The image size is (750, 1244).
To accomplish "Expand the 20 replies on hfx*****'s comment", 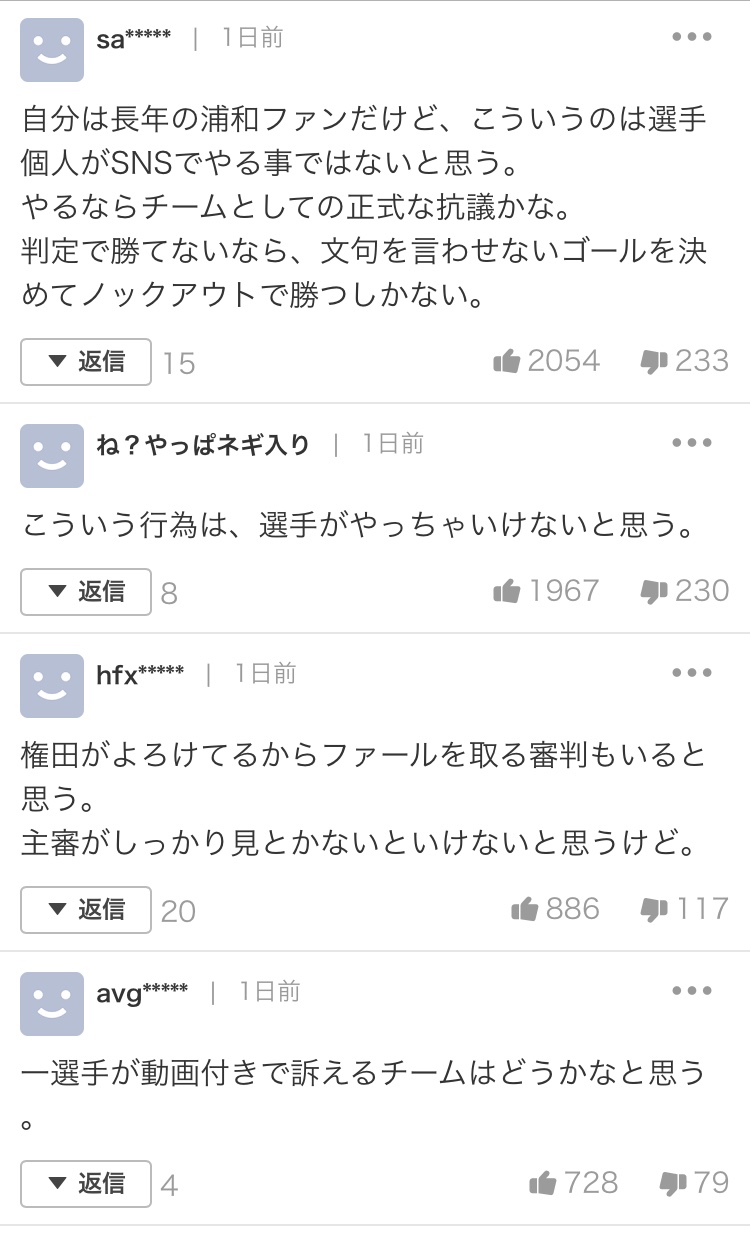I will pos(86,910).
